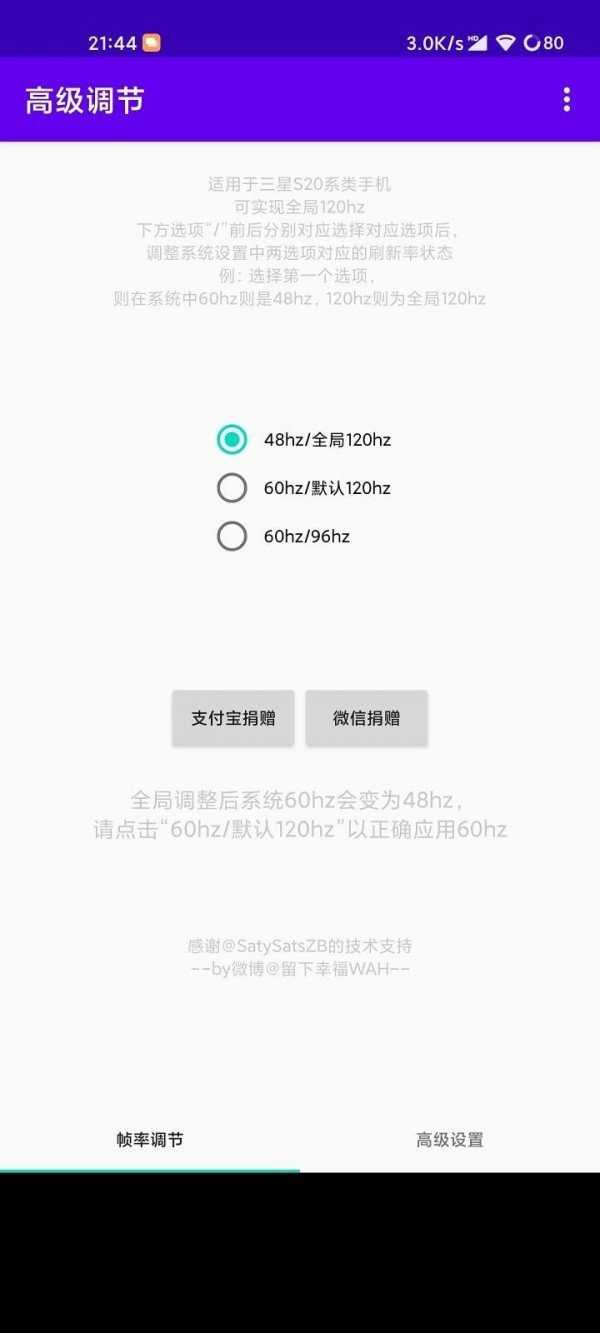This screenshot has width=600, height=1333.
Task: Tap the 微信捐赠 button
Action: 366,718
